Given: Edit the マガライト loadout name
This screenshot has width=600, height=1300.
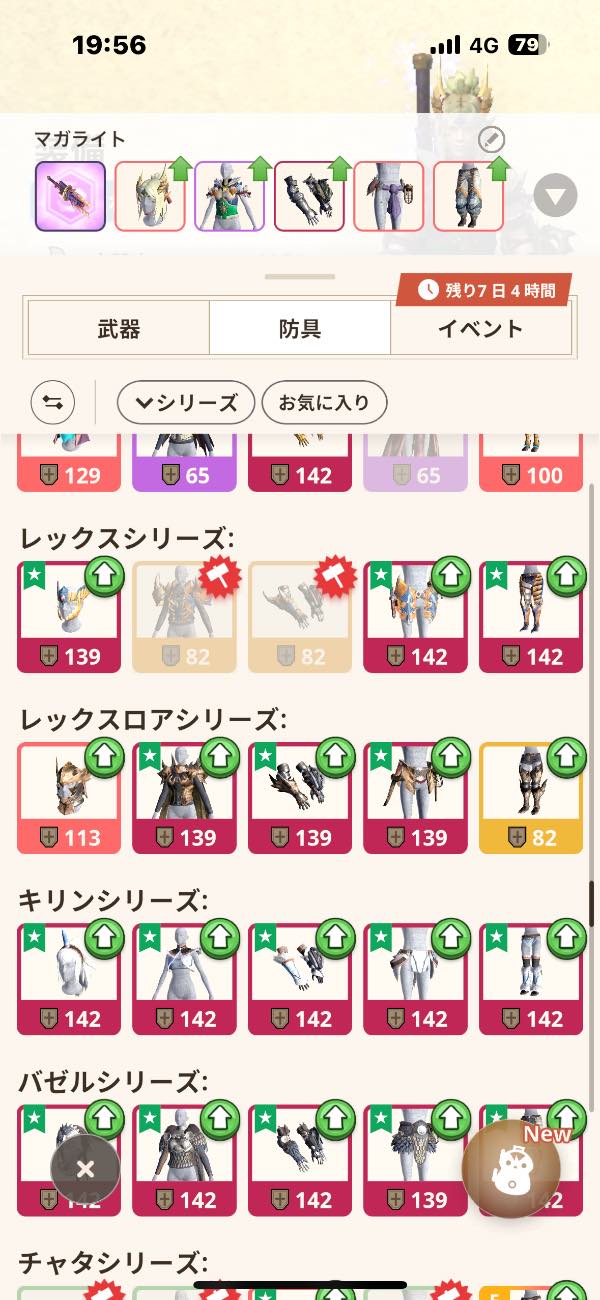Looking at the screenshot, I should pyautogui.click(x=491, y=140).
